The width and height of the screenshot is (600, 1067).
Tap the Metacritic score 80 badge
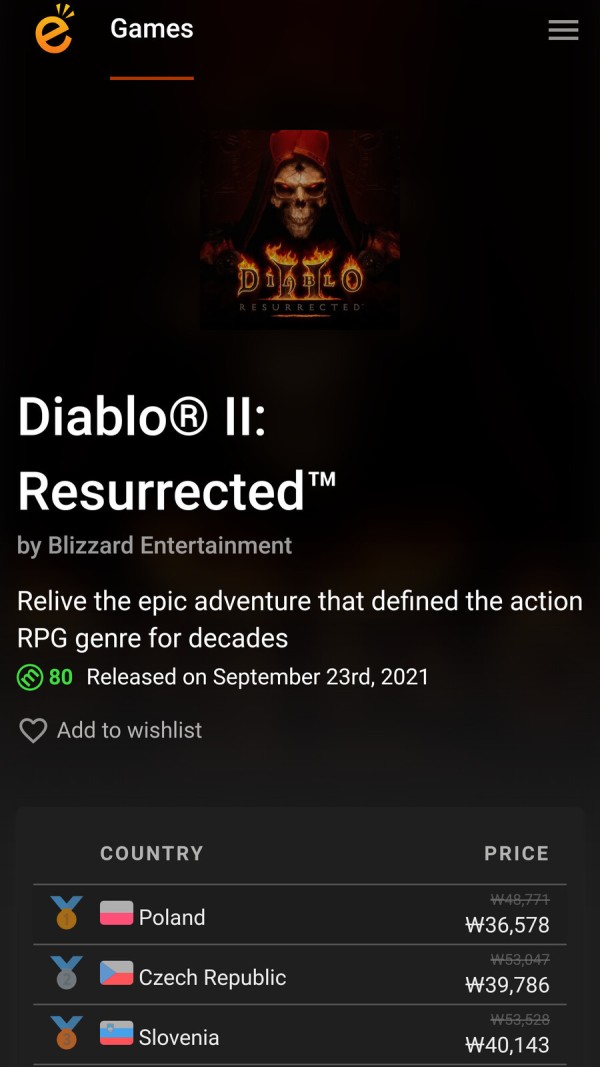(x=46, y=677)
